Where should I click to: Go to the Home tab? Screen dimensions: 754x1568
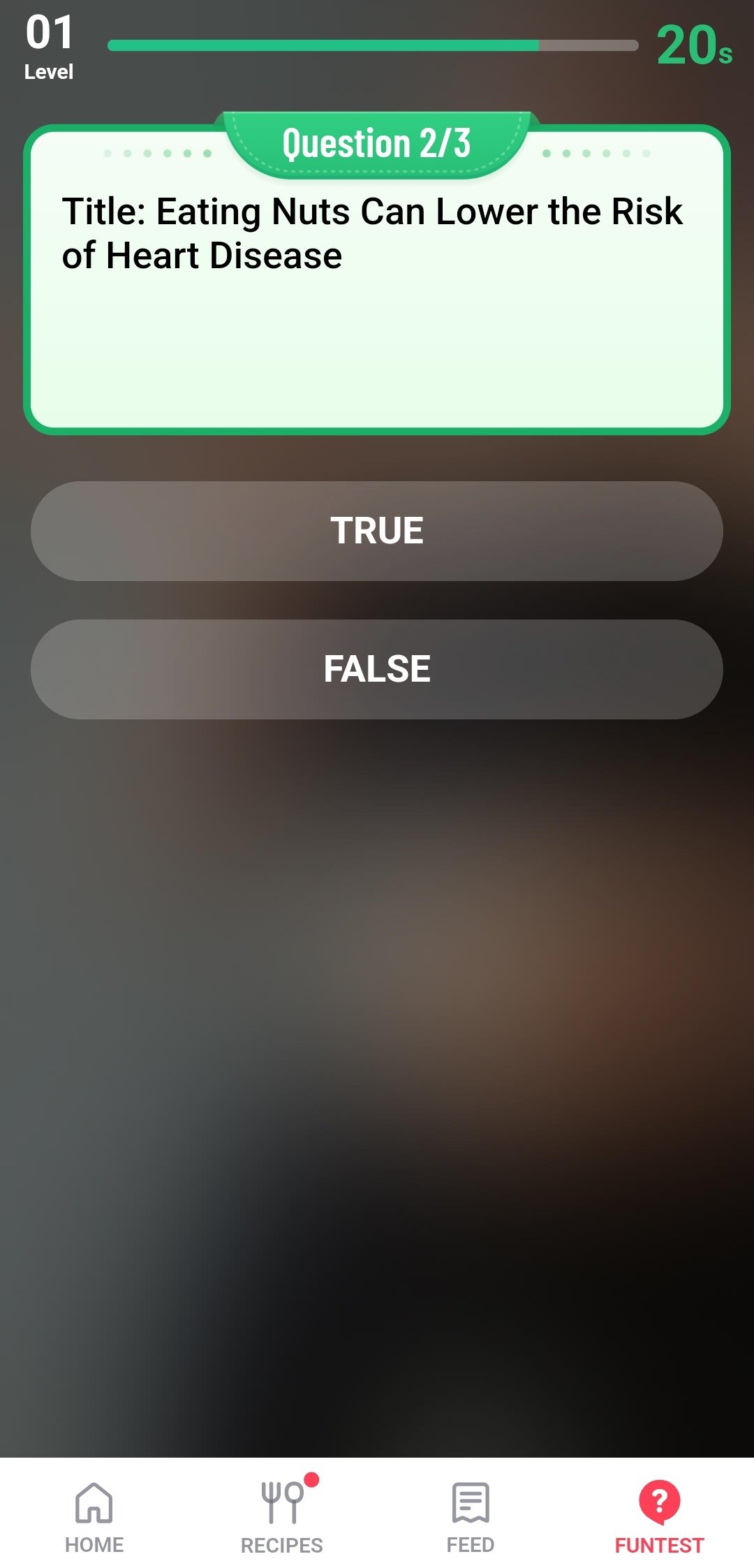click(x=94, y=1517)
